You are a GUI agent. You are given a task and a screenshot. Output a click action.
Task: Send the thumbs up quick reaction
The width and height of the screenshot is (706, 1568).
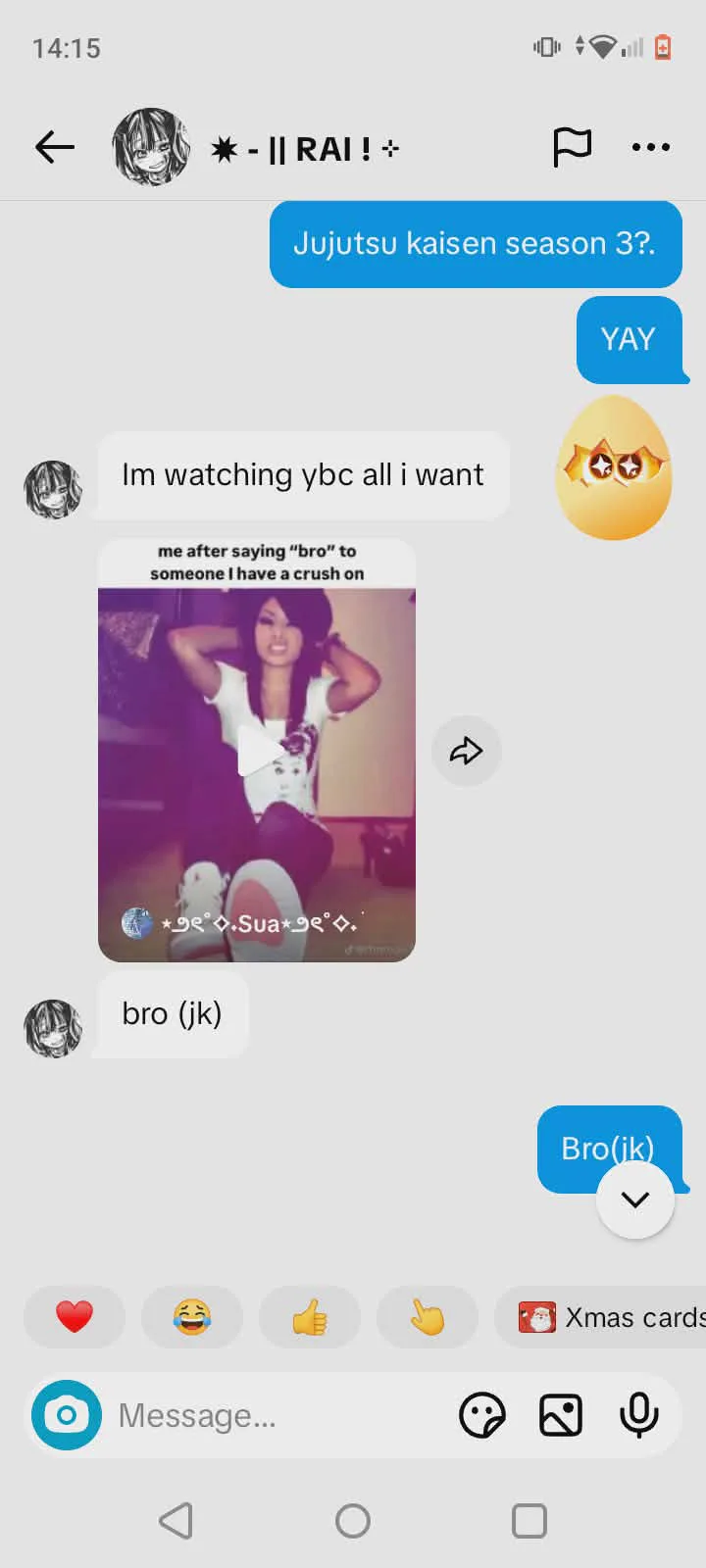click(310, 1317)
